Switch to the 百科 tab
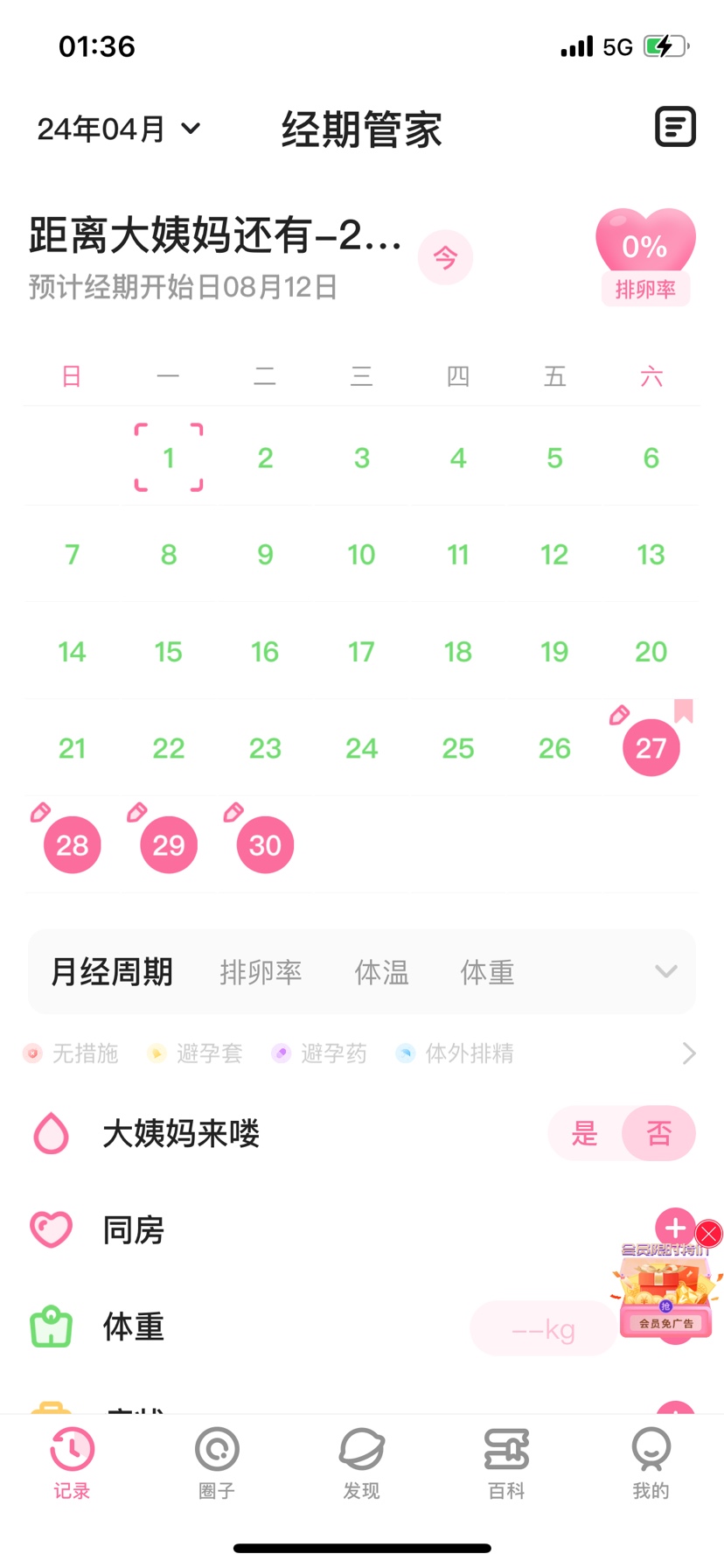724x1568 pixels. pos(506,1460)
